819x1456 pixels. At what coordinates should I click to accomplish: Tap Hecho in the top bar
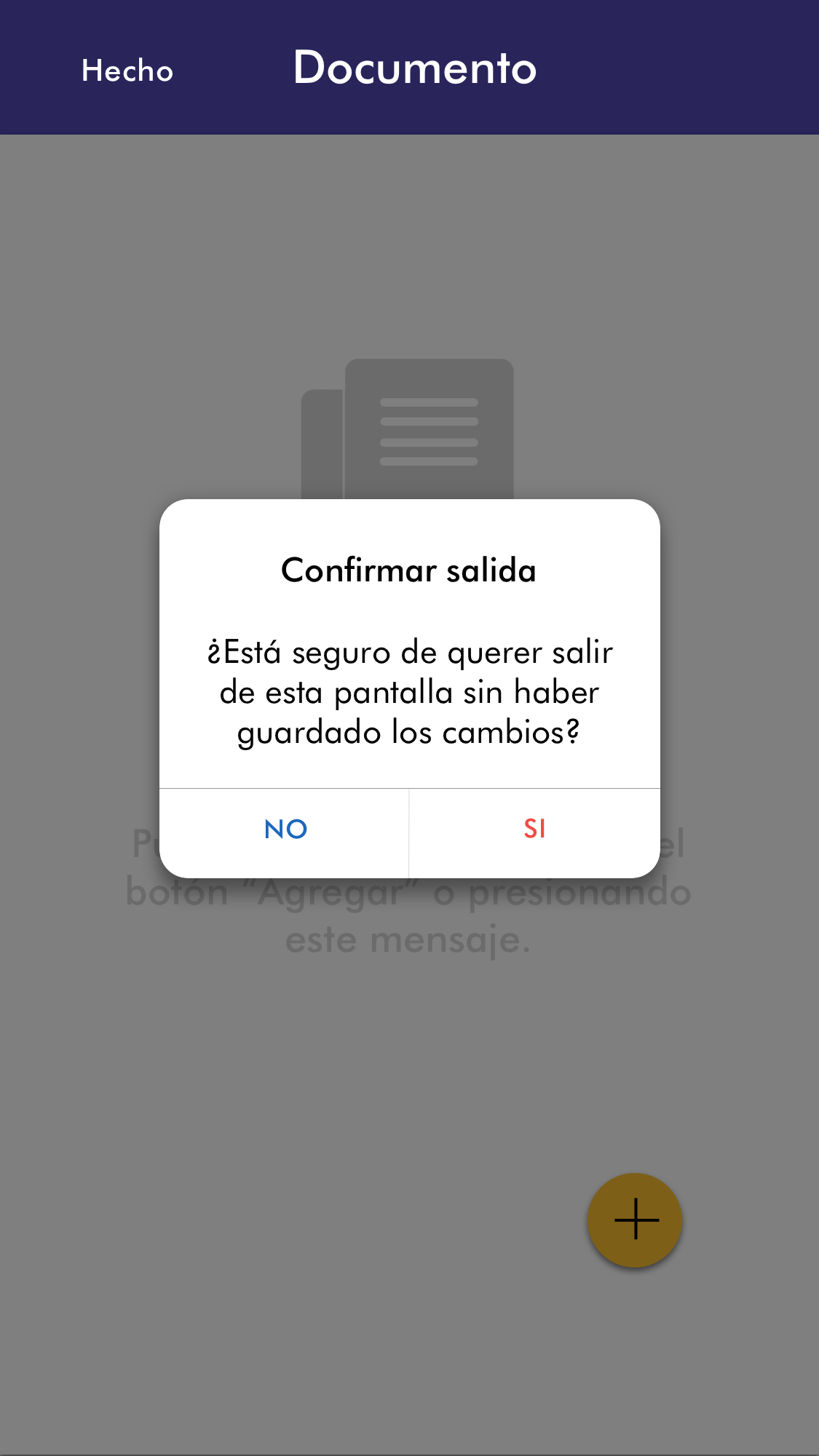point(127,71)
